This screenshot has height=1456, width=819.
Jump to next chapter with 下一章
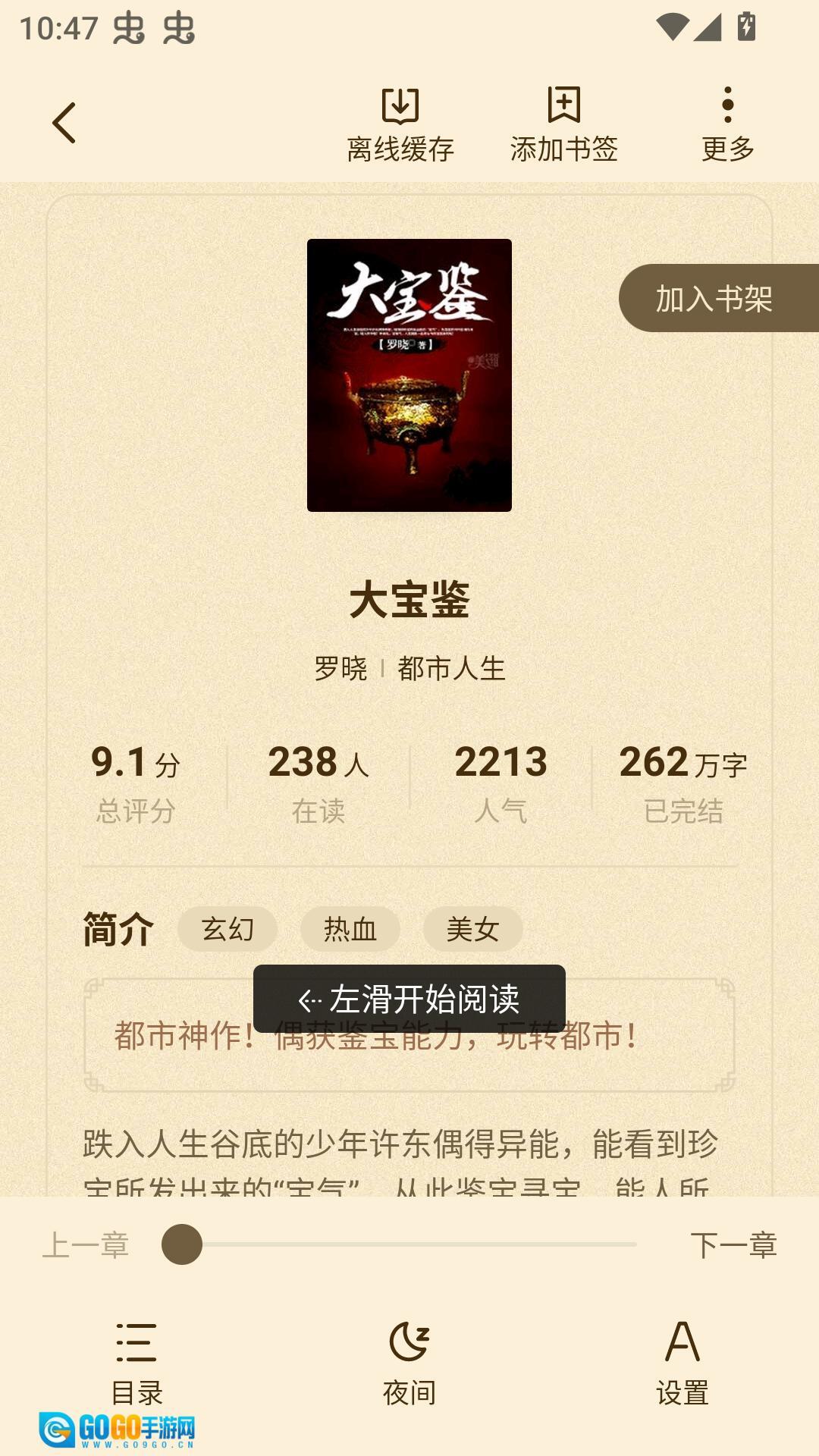(x=733, y=1245)
